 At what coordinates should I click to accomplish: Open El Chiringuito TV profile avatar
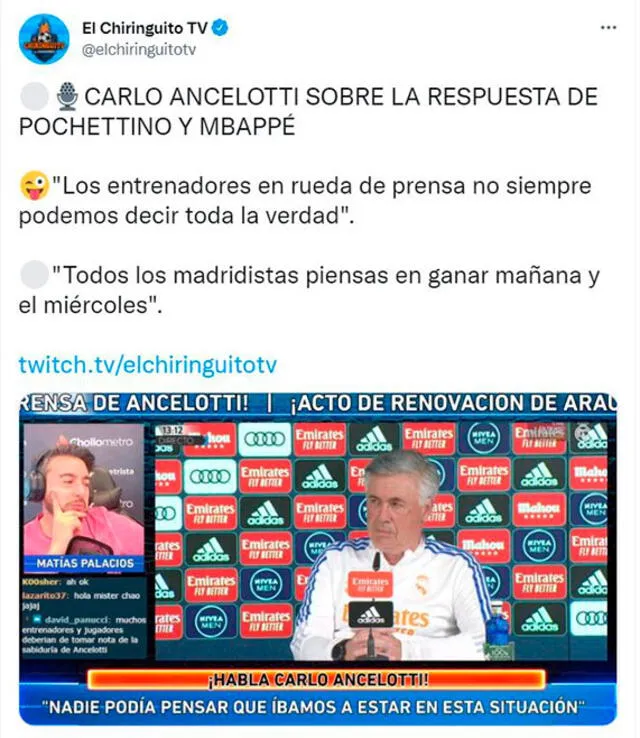click(42, 39)
